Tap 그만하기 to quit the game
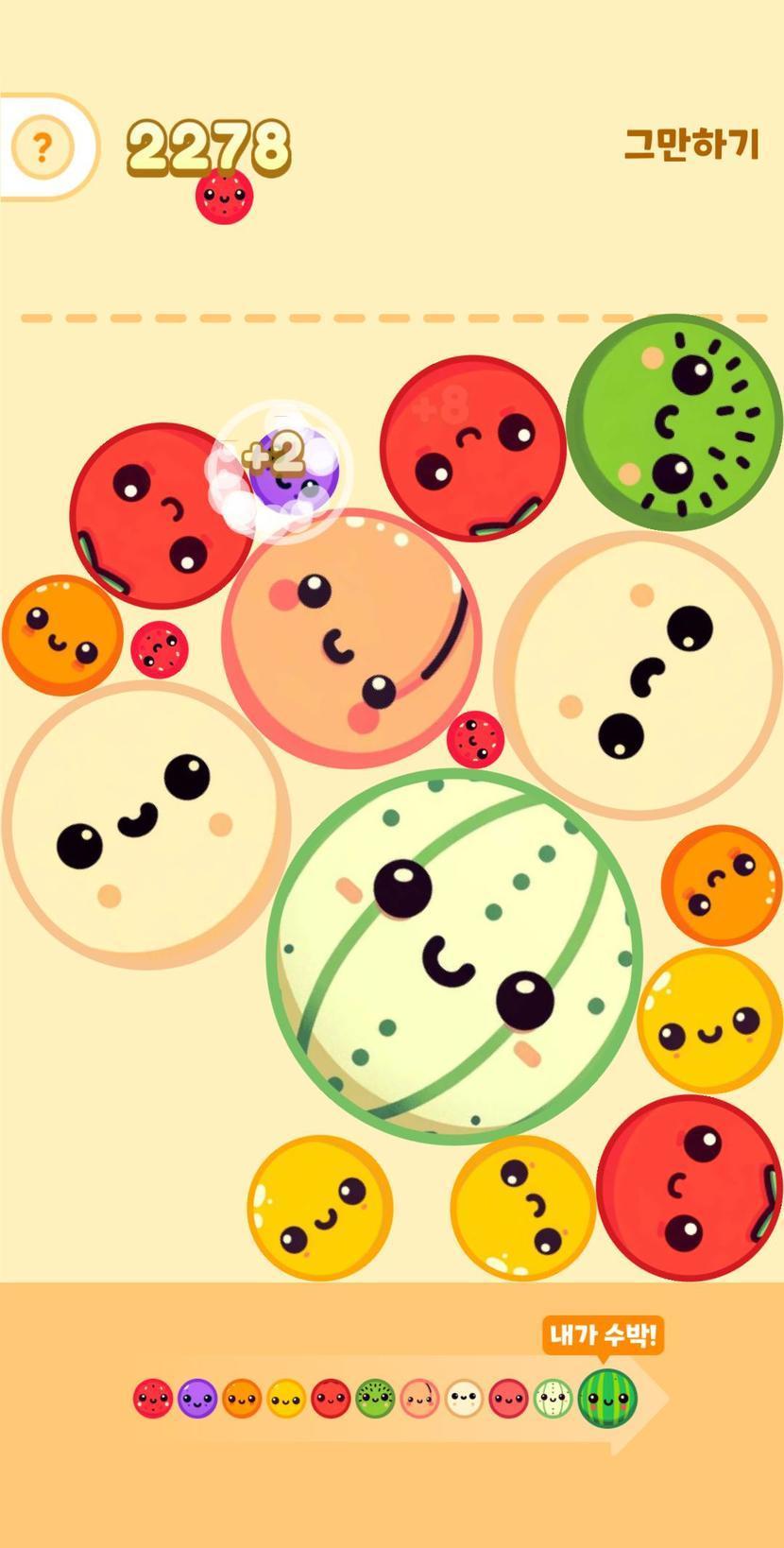Image resolution: width=784 pixels, height=1548 pixels. [x=691, y=145]
